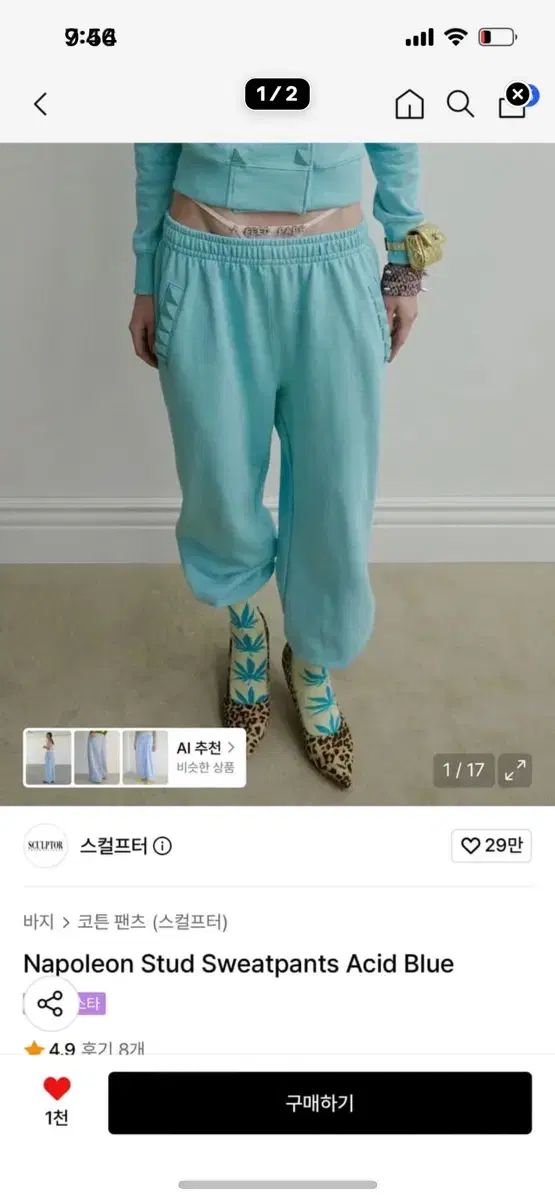The width and height of the screenshot is (555, 1200).
Task: Tap the red heart to like the product
Action: (x=57, y=1089)
